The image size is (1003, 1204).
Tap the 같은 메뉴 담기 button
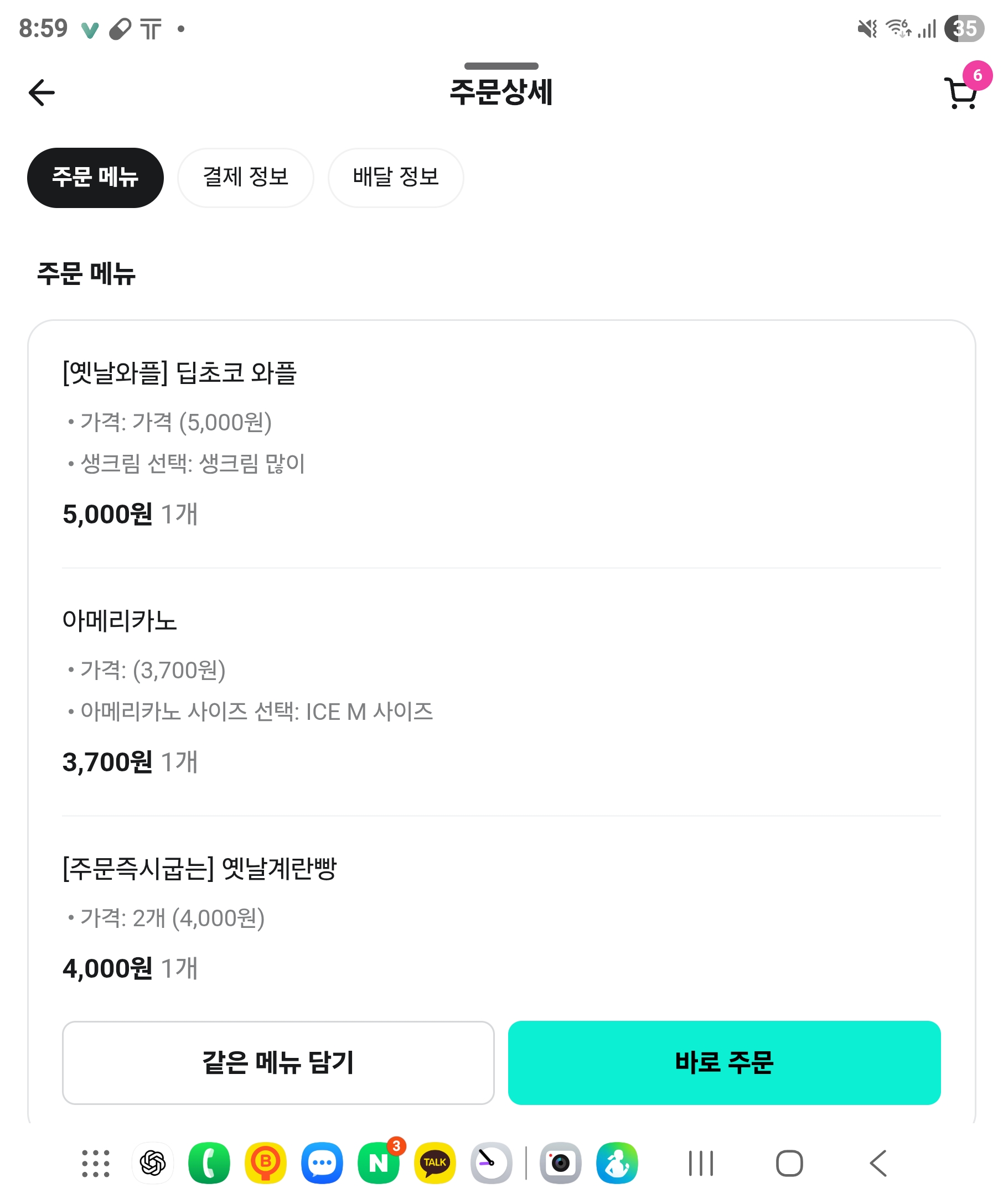tap(278, 1062)
